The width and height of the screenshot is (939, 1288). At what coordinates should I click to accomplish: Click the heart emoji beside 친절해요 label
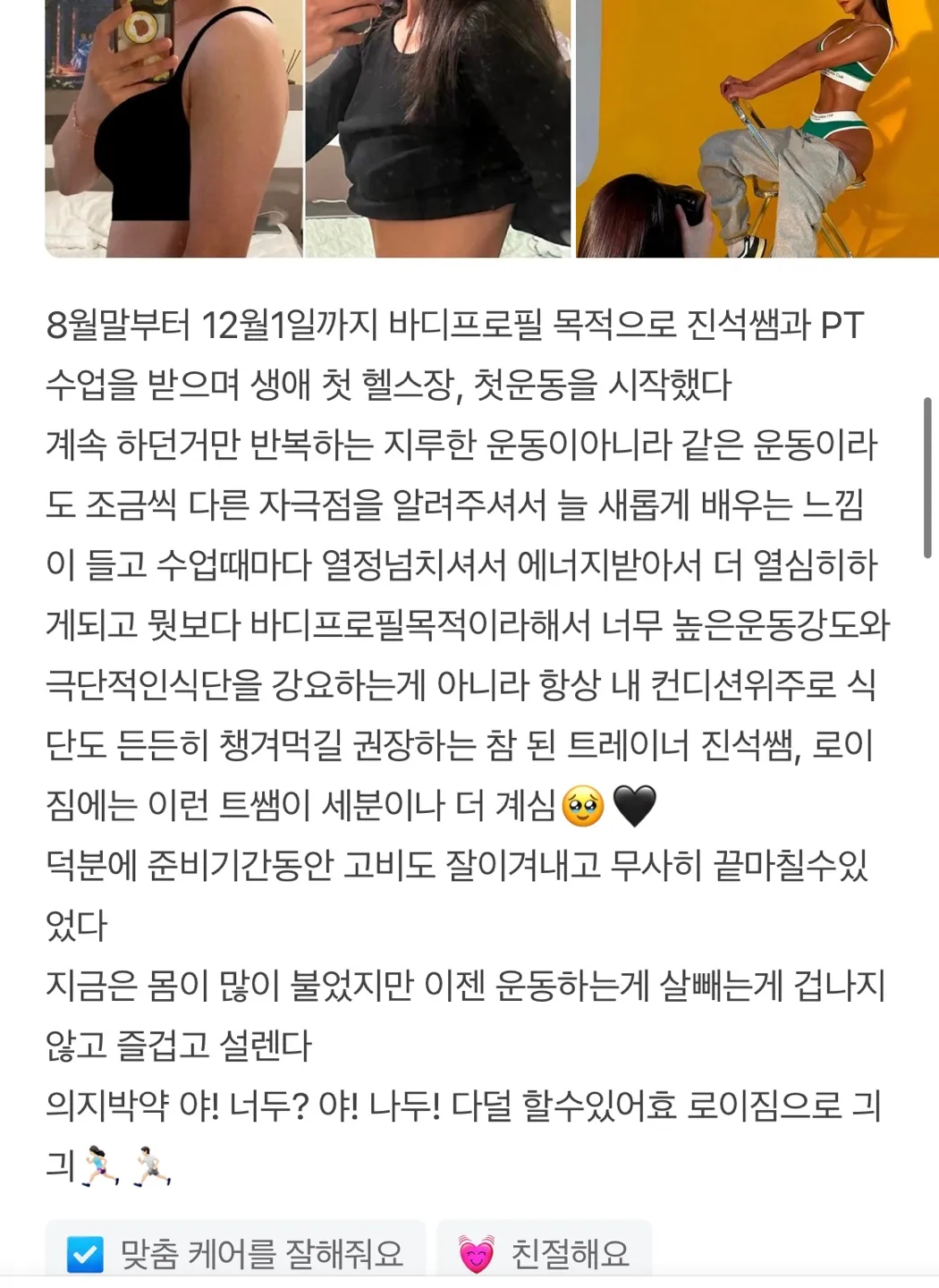[474, 1256]
